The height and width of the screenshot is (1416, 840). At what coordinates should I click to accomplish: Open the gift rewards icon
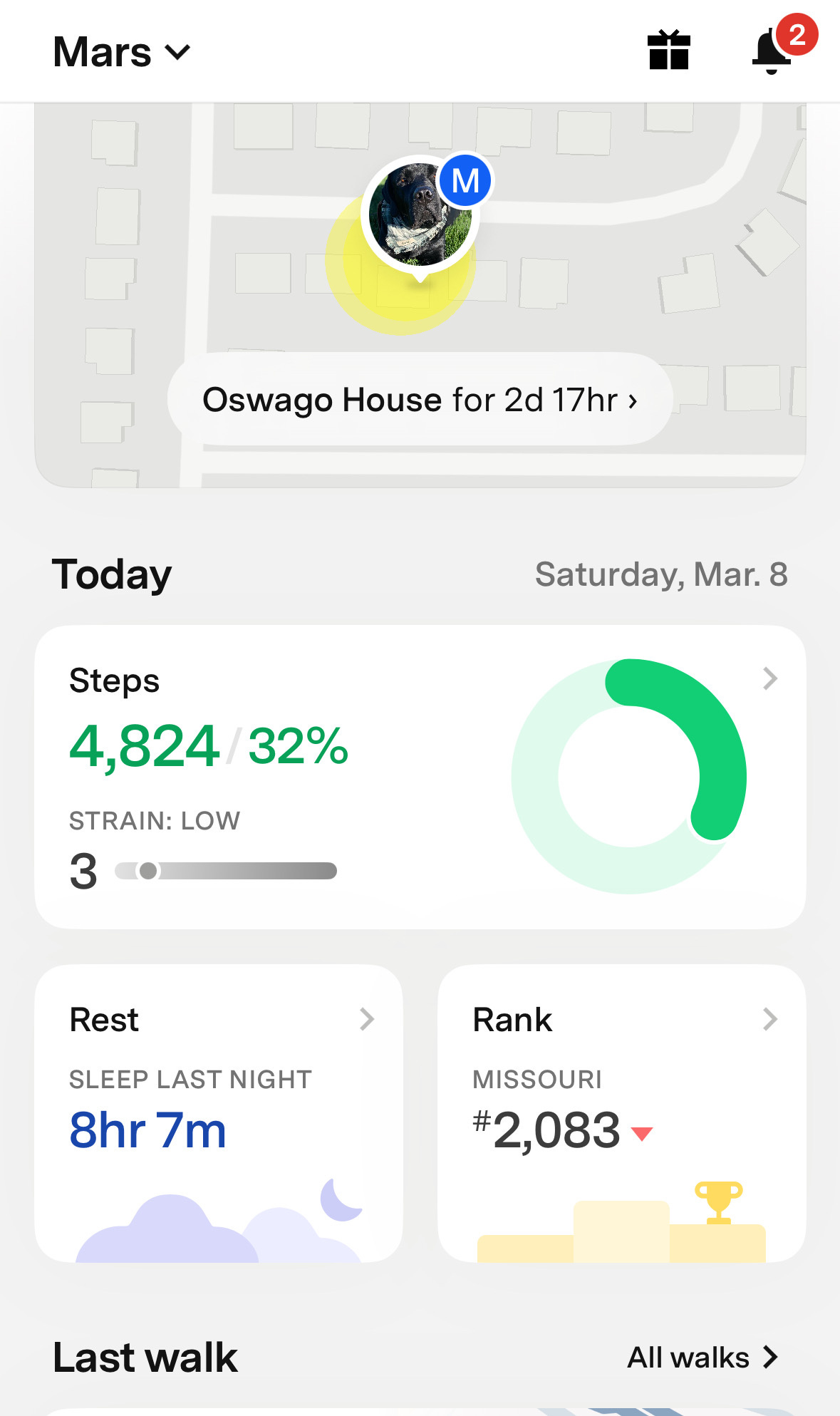(668, 51)
